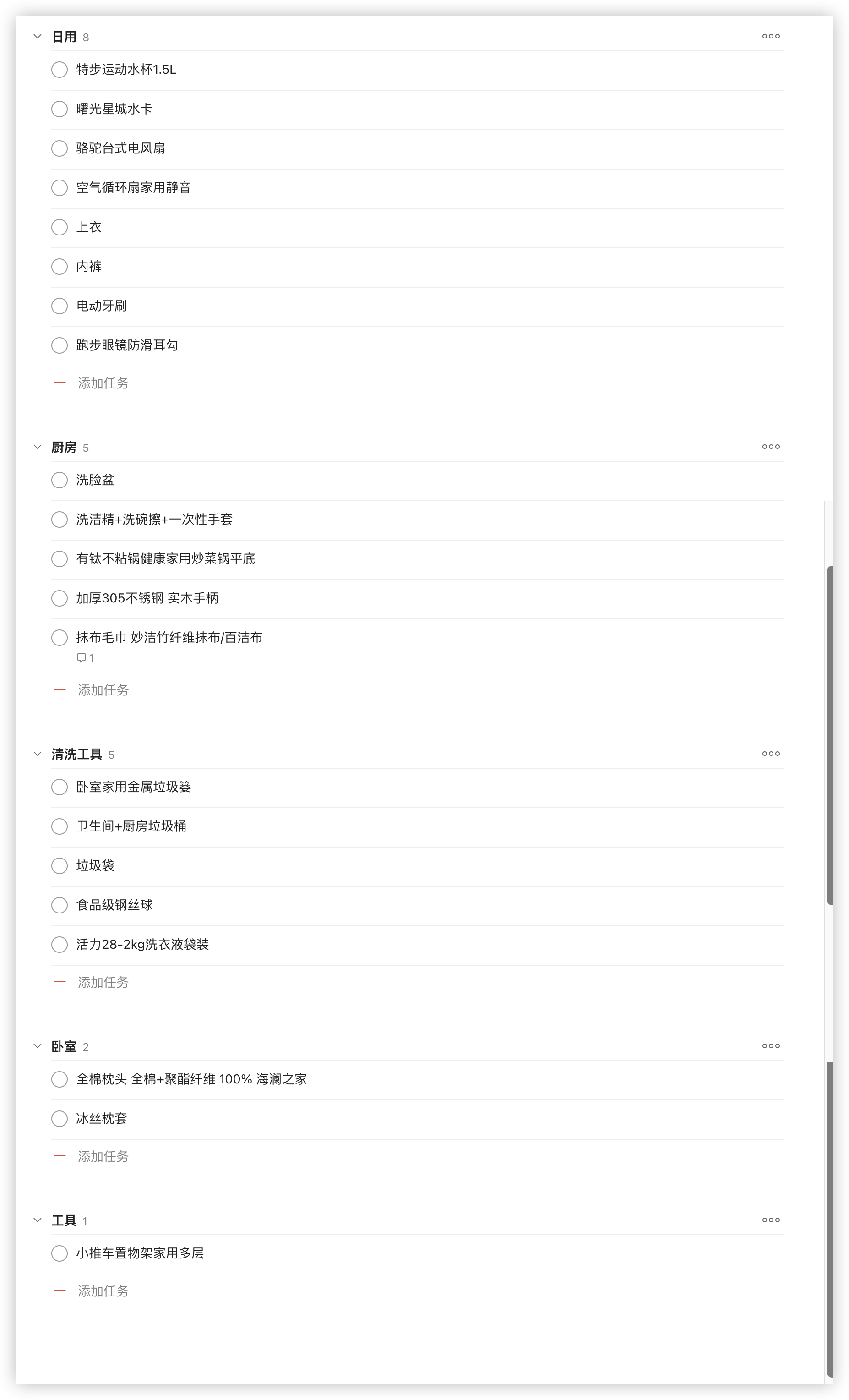This screenshot has height=1400, width=849.
Task: Complete the 洗脸盆 task
Action: [x=60, y=480]
